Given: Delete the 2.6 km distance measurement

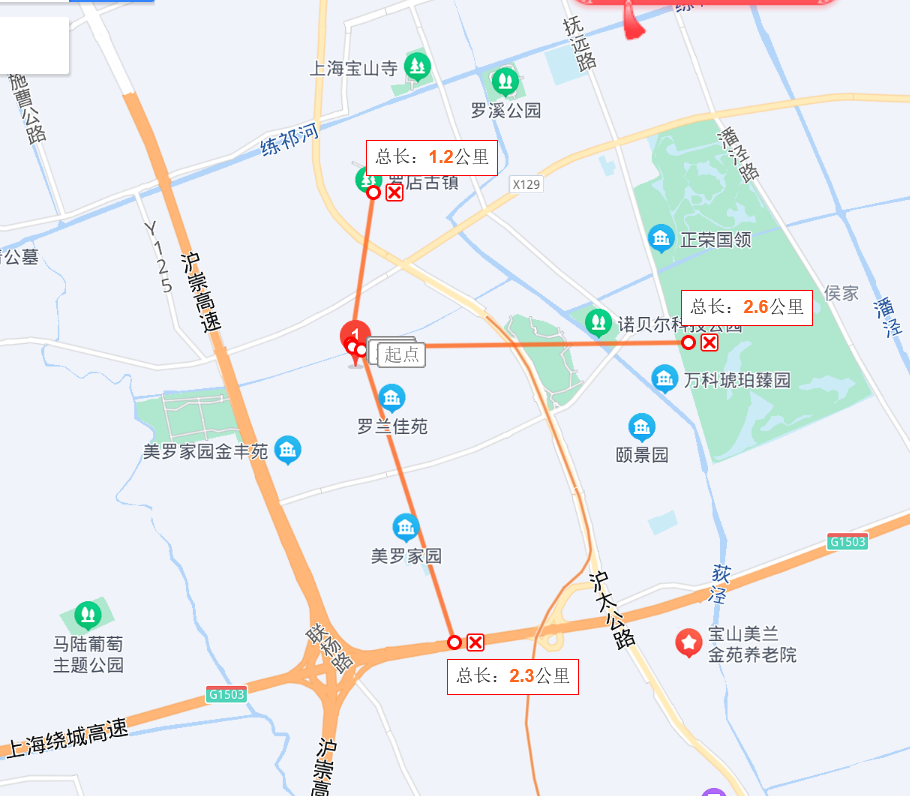Looking at the screenshot, I should point(709,343).
